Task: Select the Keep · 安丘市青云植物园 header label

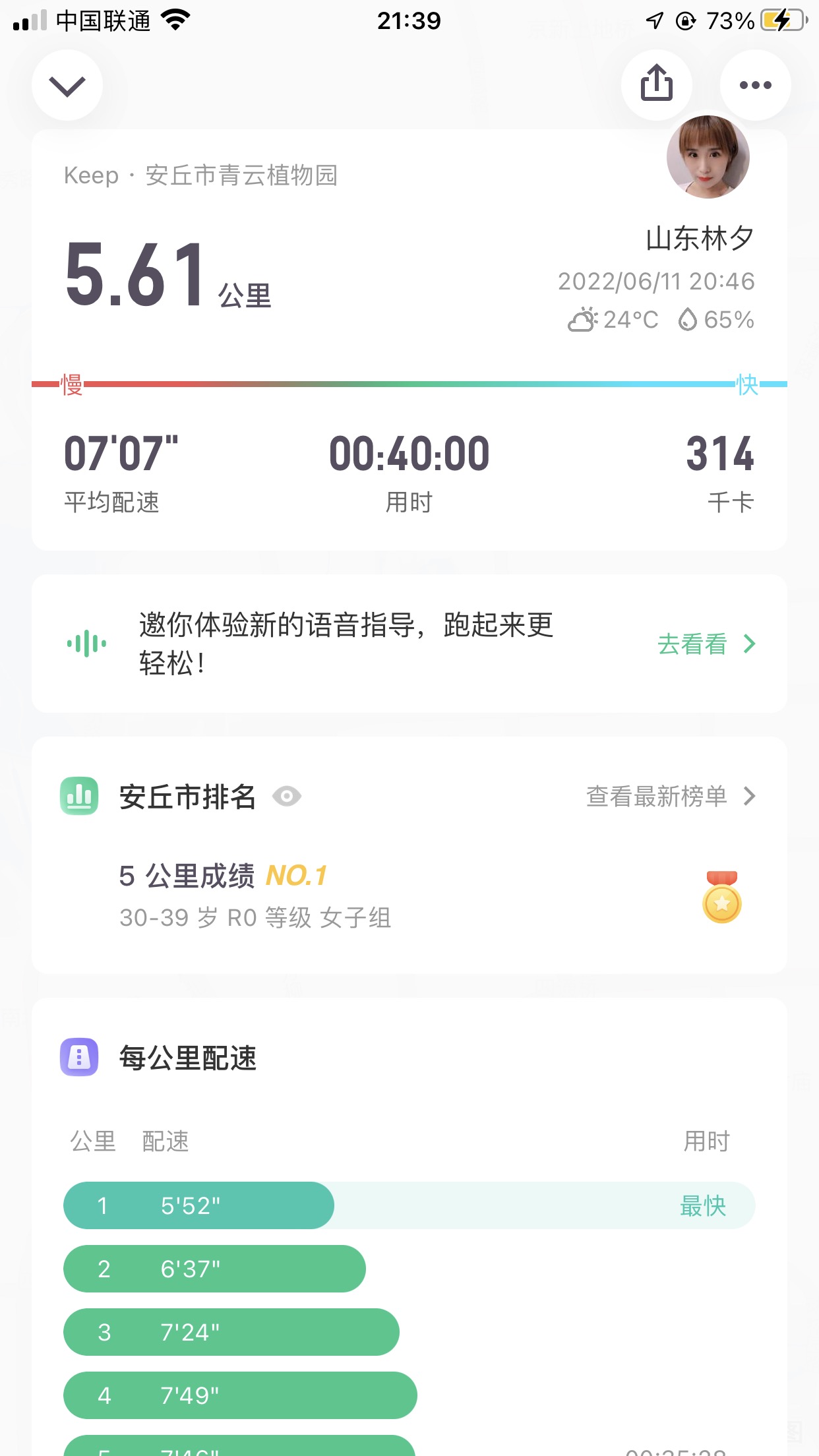Action: point(199,176)
